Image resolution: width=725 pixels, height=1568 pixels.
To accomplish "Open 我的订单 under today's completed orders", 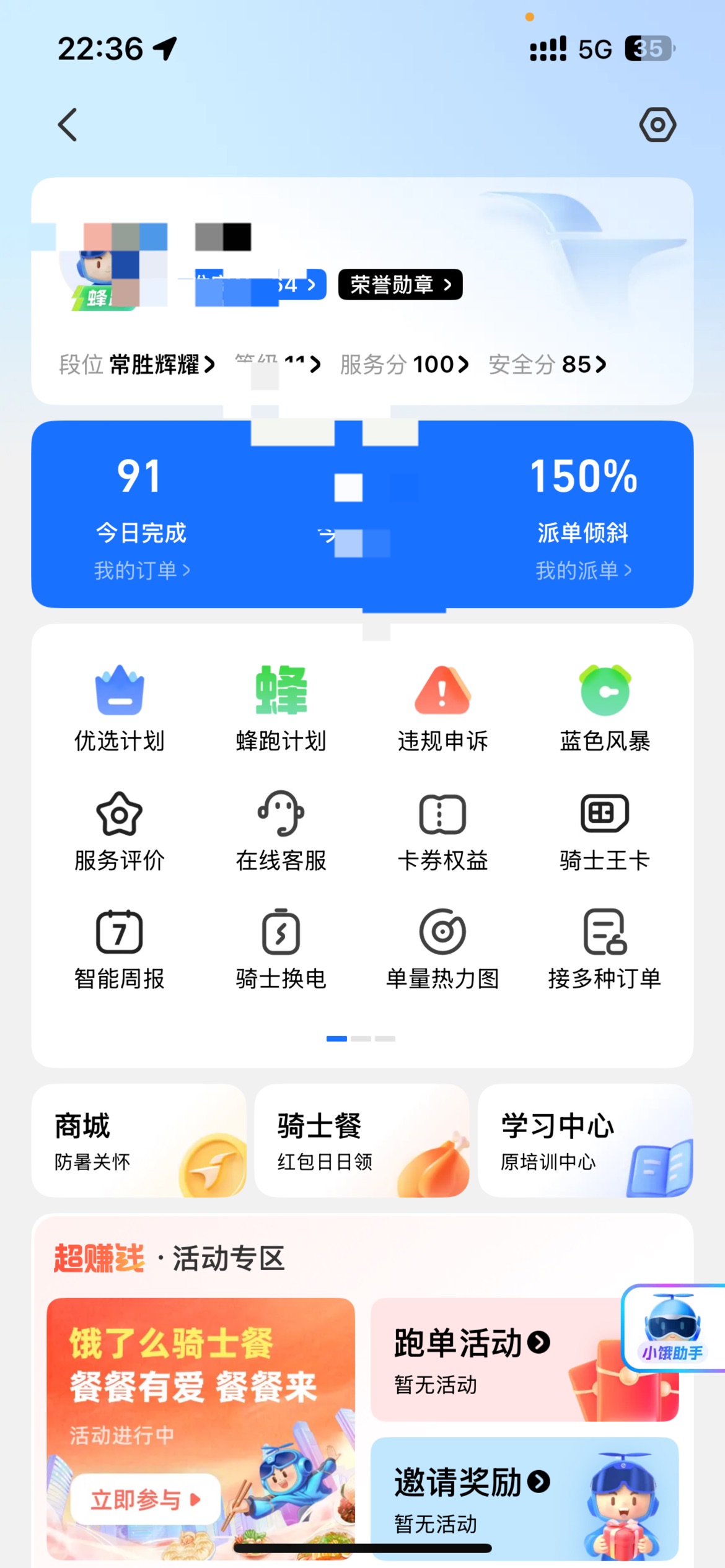I will pyautogui.click(x=142, y=570).
